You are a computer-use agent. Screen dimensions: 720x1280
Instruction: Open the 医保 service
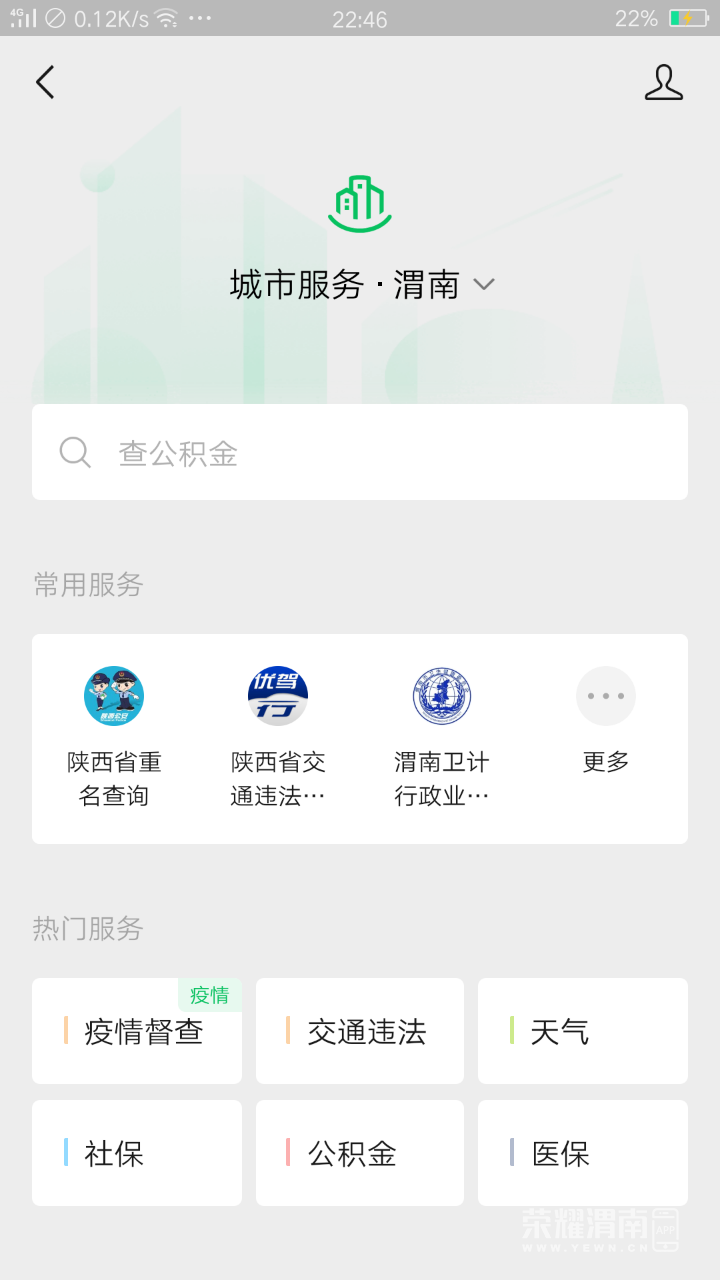point(583,1153)
